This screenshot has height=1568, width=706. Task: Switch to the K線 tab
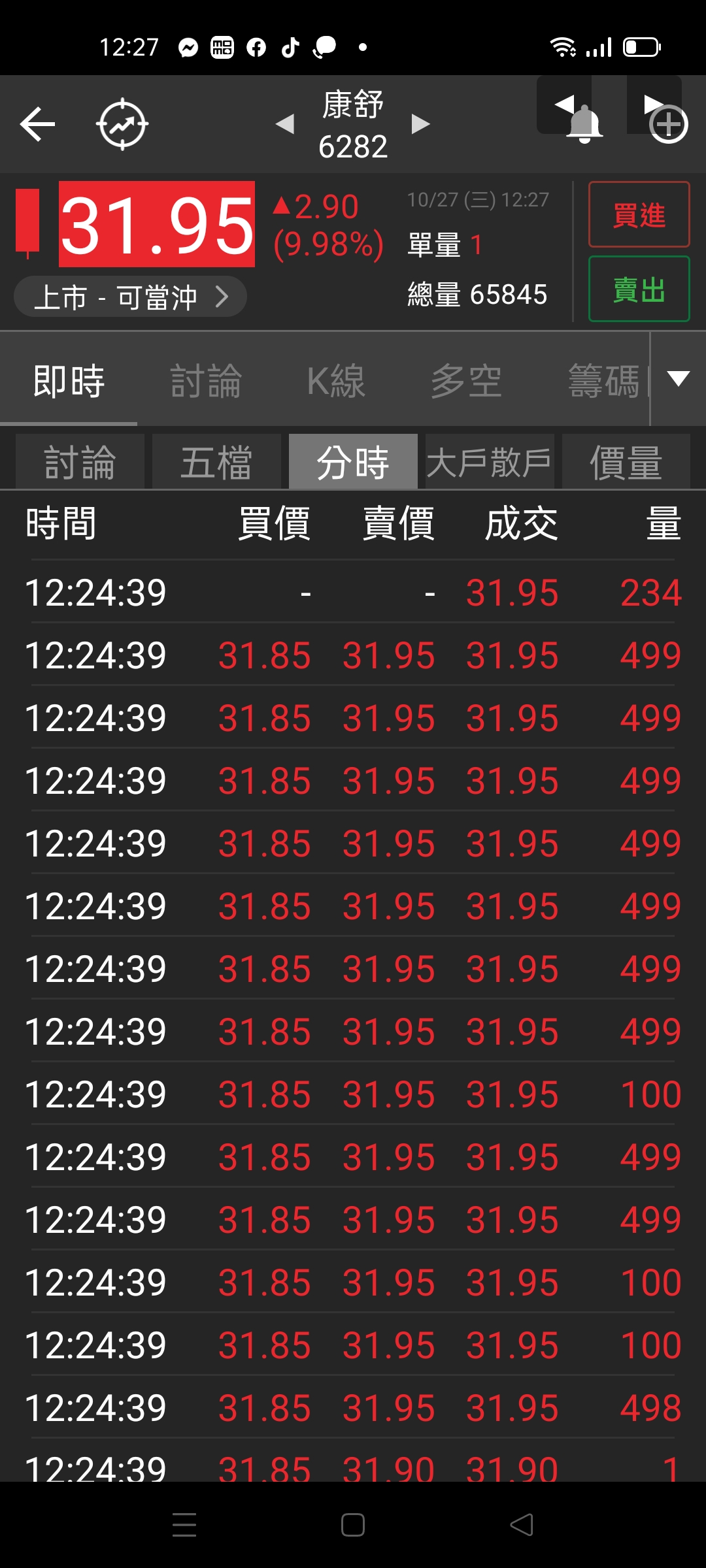point(336,381)
